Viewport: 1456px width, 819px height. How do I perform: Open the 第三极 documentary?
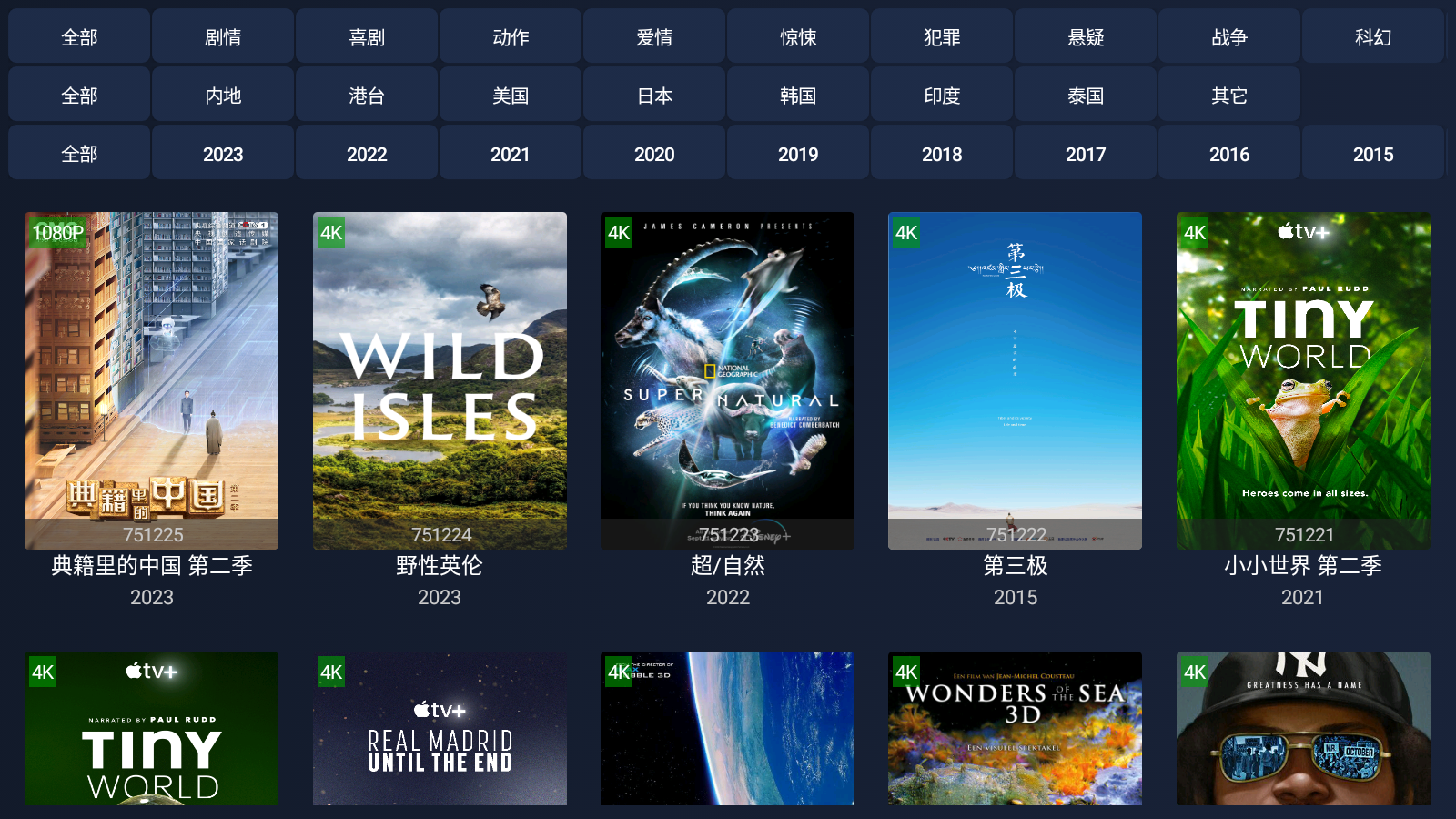pos(1015,380)
